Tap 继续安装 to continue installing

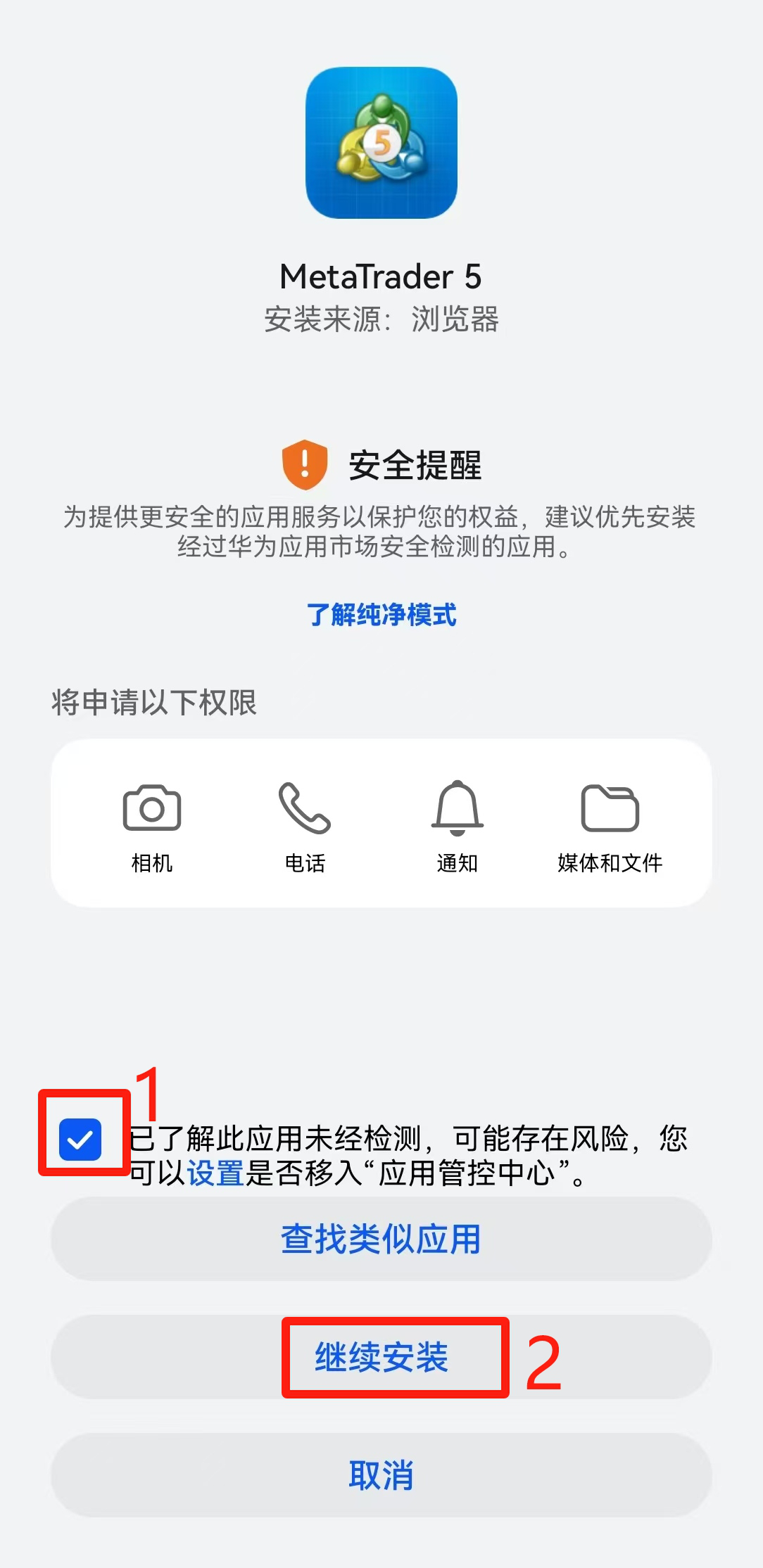pyautogui.click(x=381, y=1357)
